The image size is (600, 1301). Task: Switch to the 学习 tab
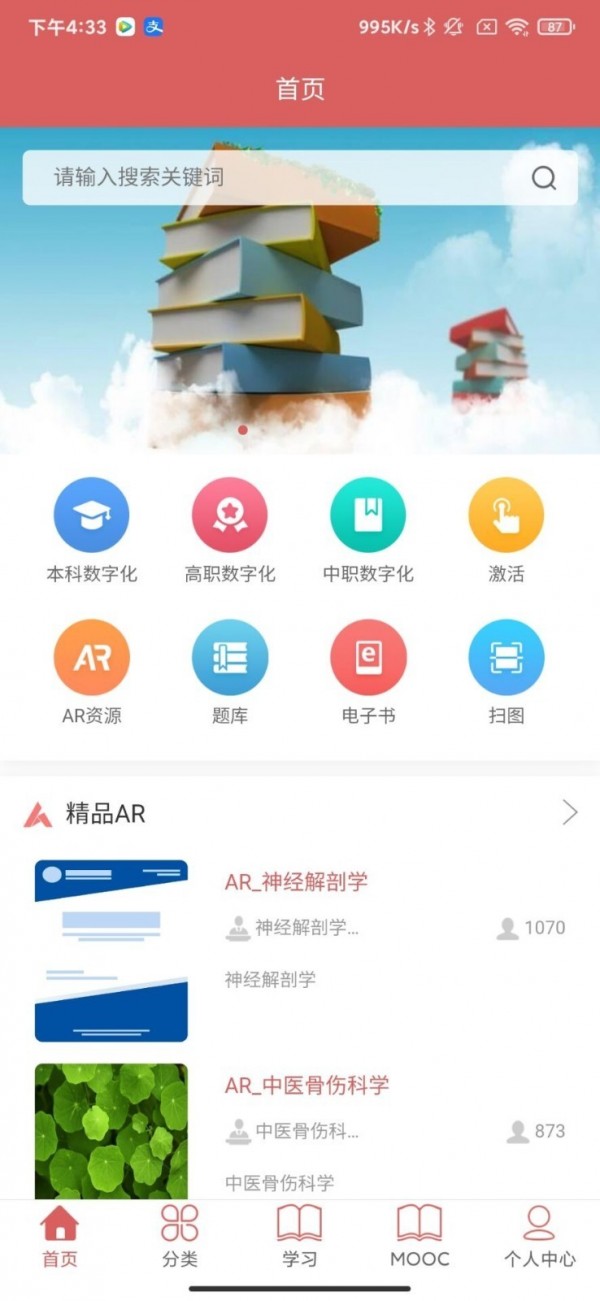299,1236
